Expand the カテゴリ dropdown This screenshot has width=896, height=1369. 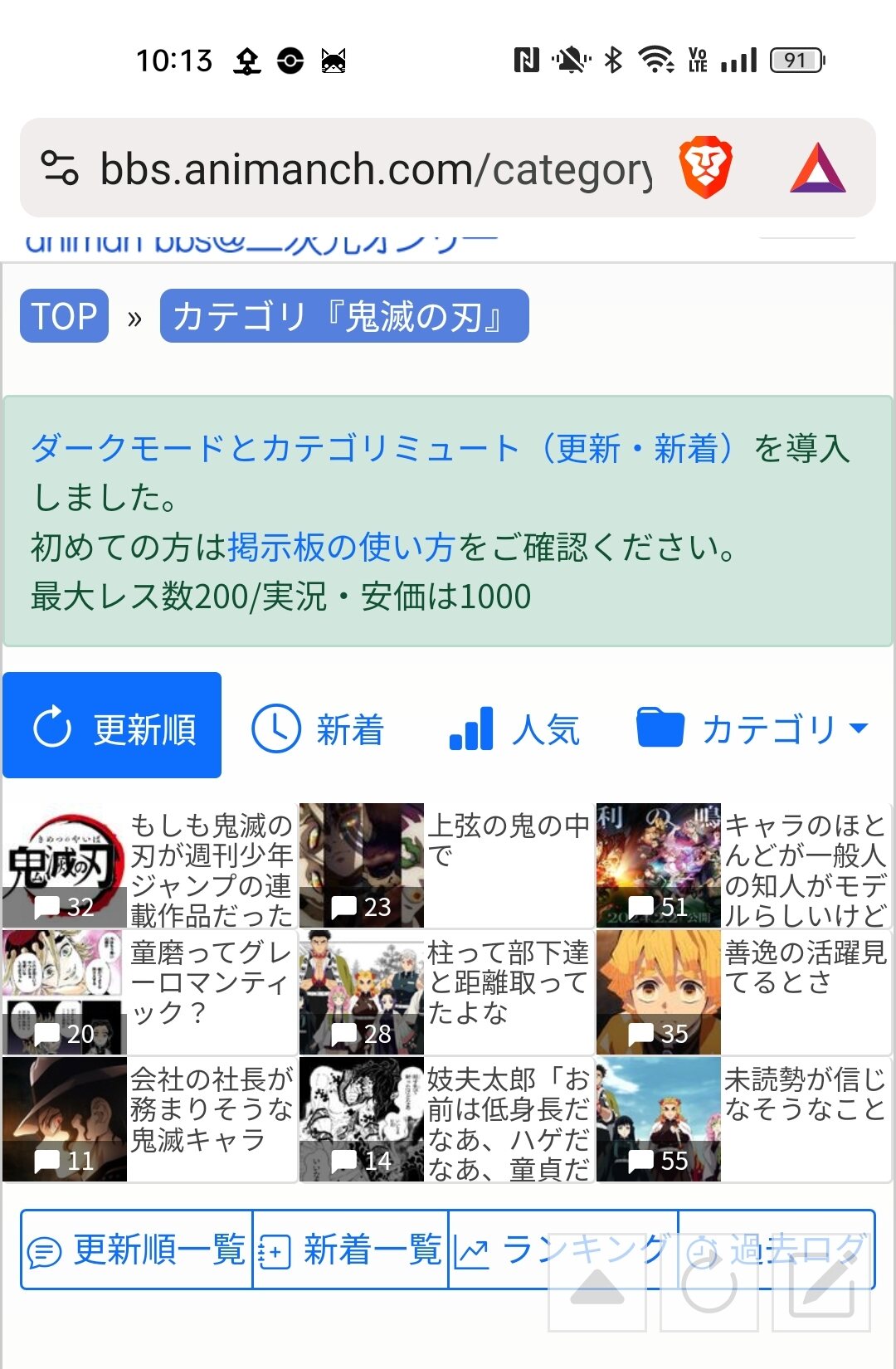coord(752,729)
